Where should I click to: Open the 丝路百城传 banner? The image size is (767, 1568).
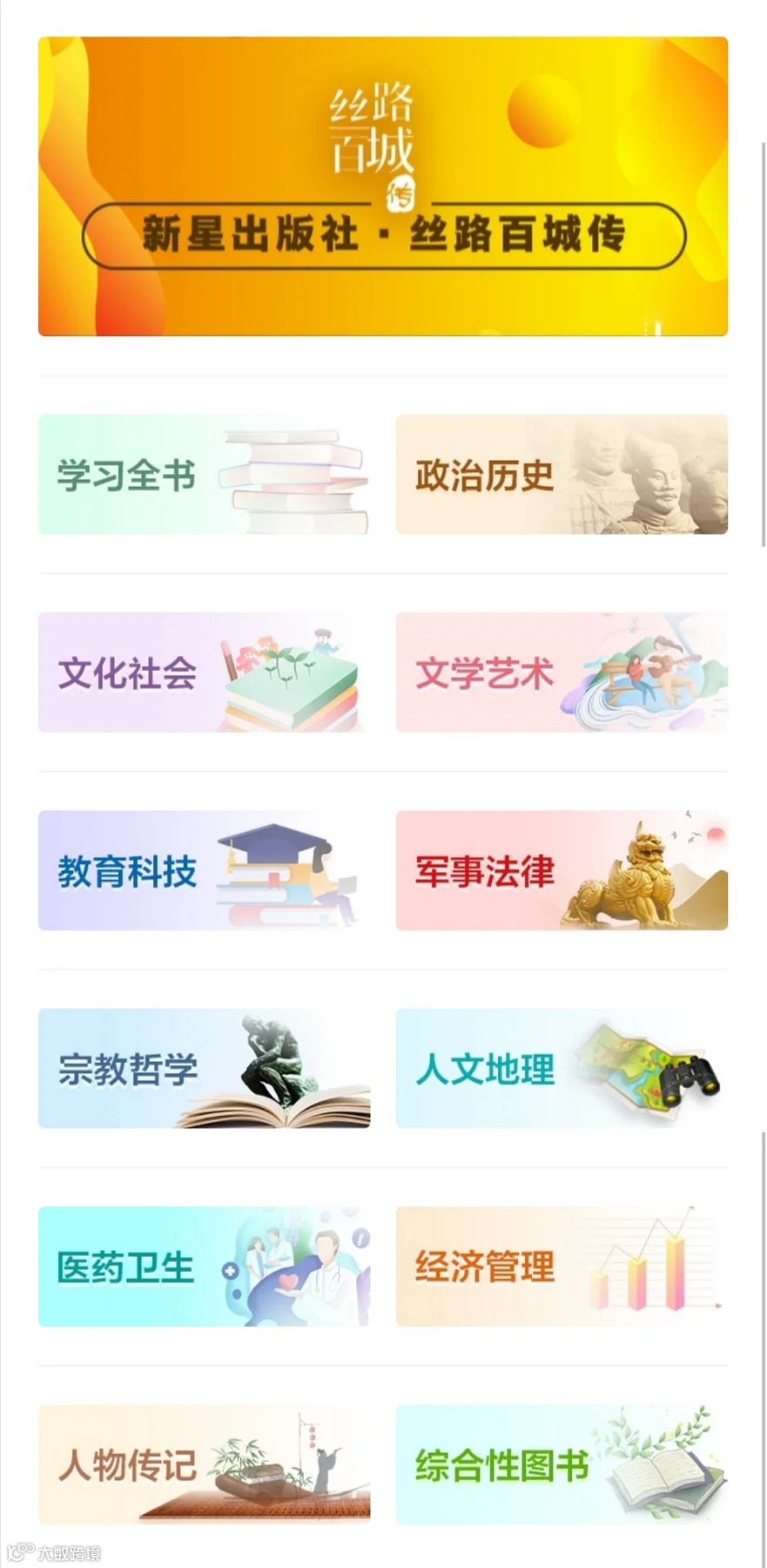tap(383, 186)
